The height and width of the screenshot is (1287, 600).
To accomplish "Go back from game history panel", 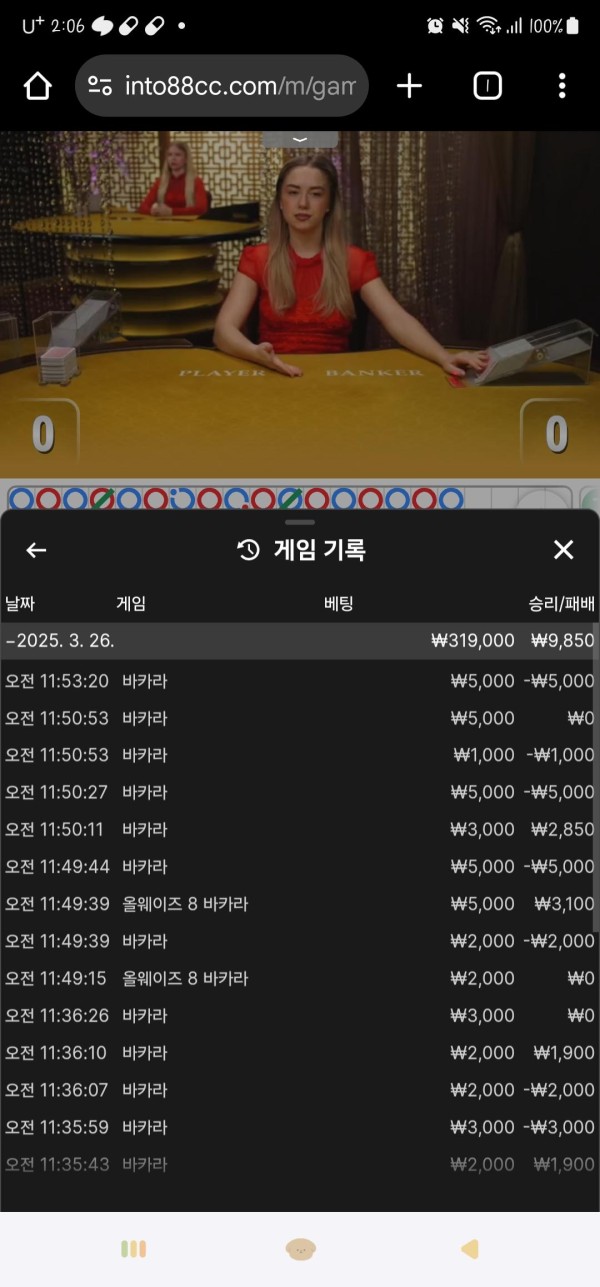I will point(36,550).
